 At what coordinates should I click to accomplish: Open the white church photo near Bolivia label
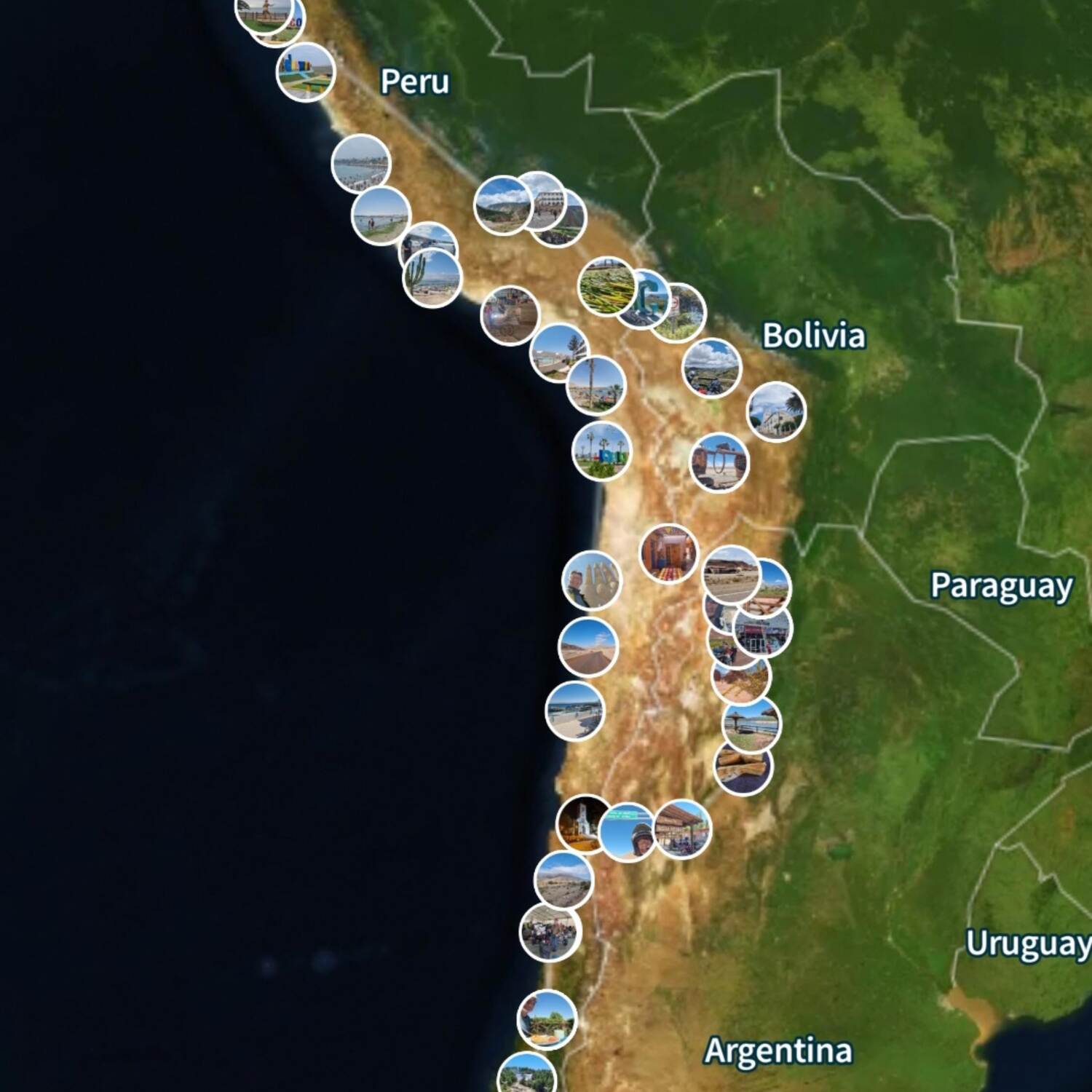pos(776,411)
